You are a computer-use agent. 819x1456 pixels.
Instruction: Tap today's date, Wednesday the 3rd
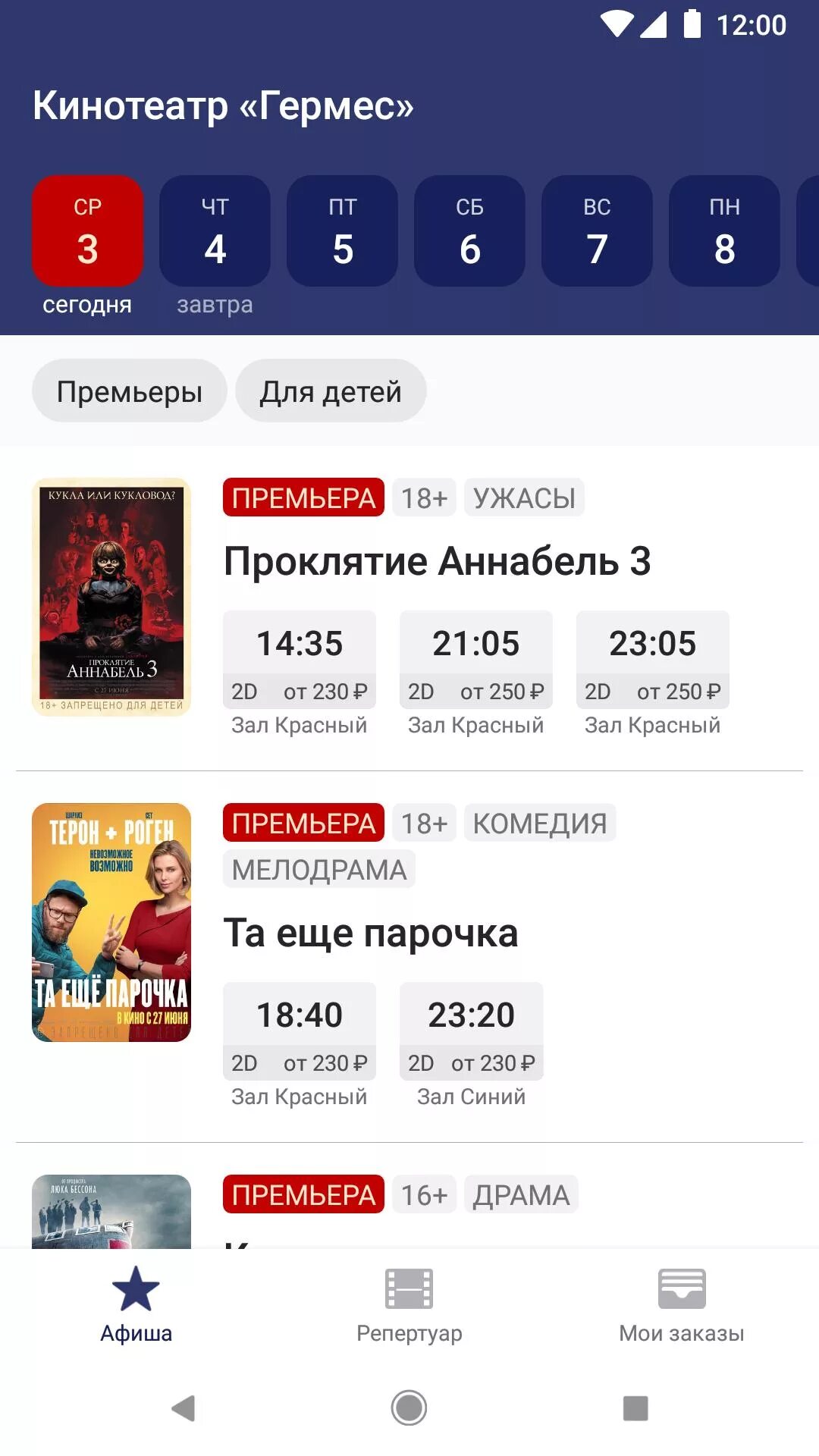point(88,231)
